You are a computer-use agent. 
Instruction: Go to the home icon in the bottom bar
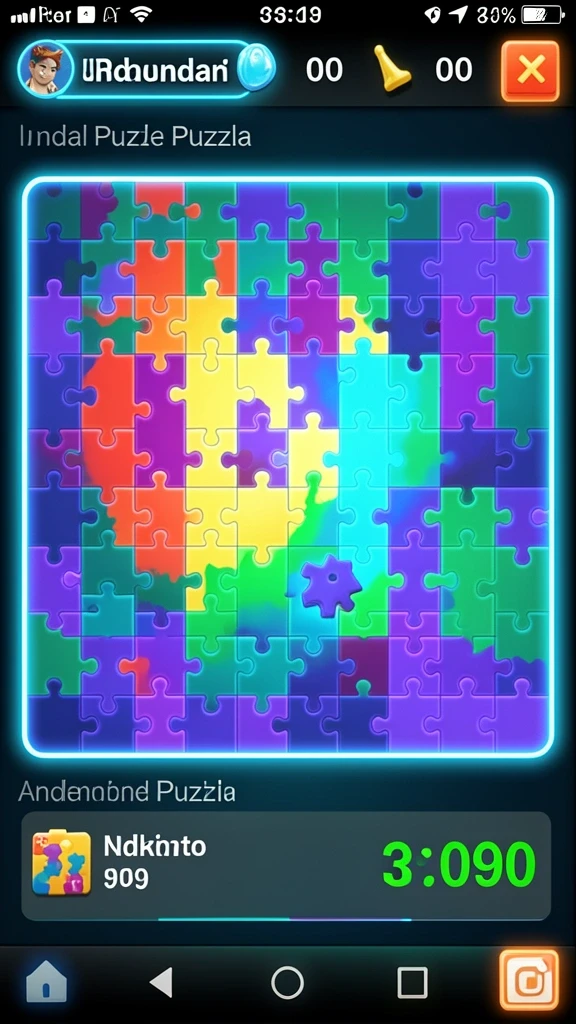46,982
